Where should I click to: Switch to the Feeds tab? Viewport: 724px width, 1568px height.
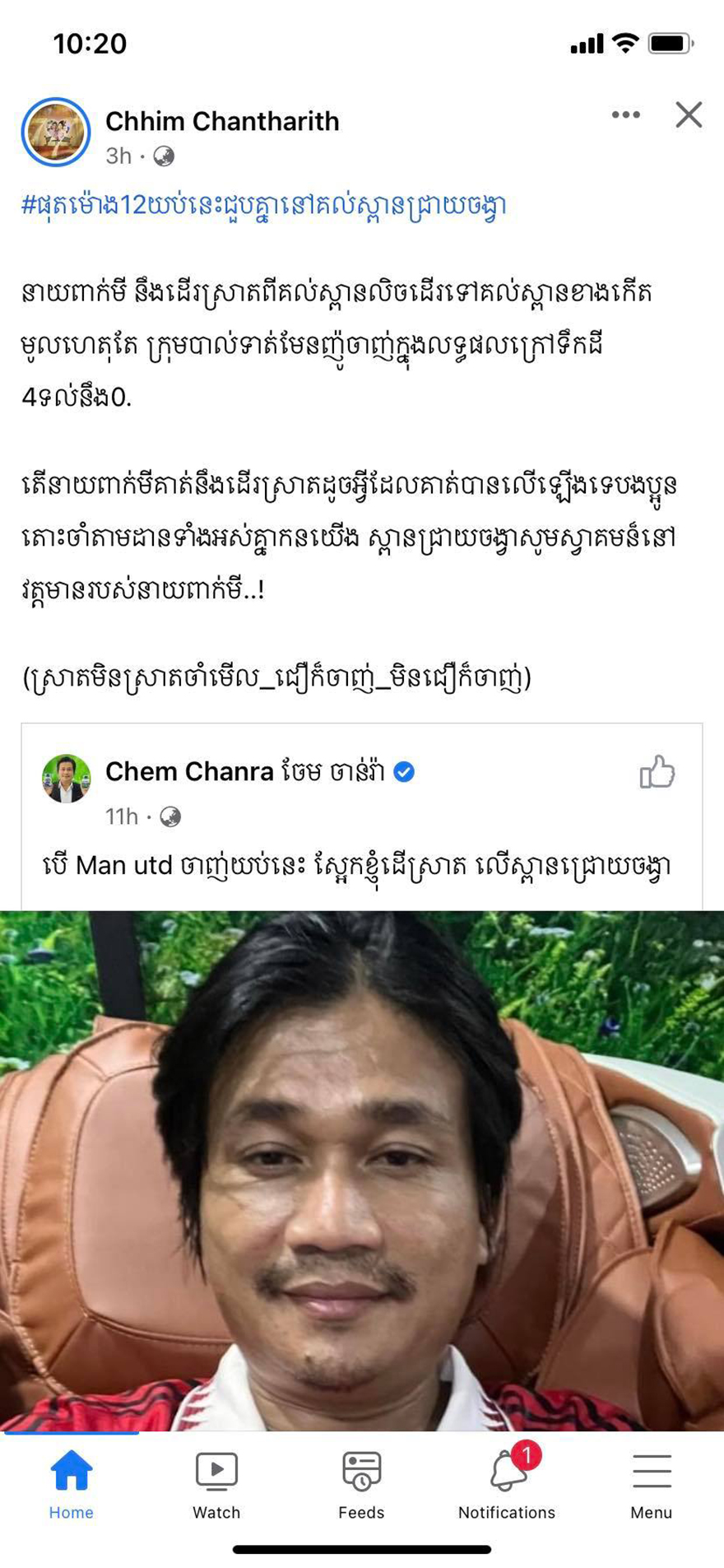point(361,1485)
